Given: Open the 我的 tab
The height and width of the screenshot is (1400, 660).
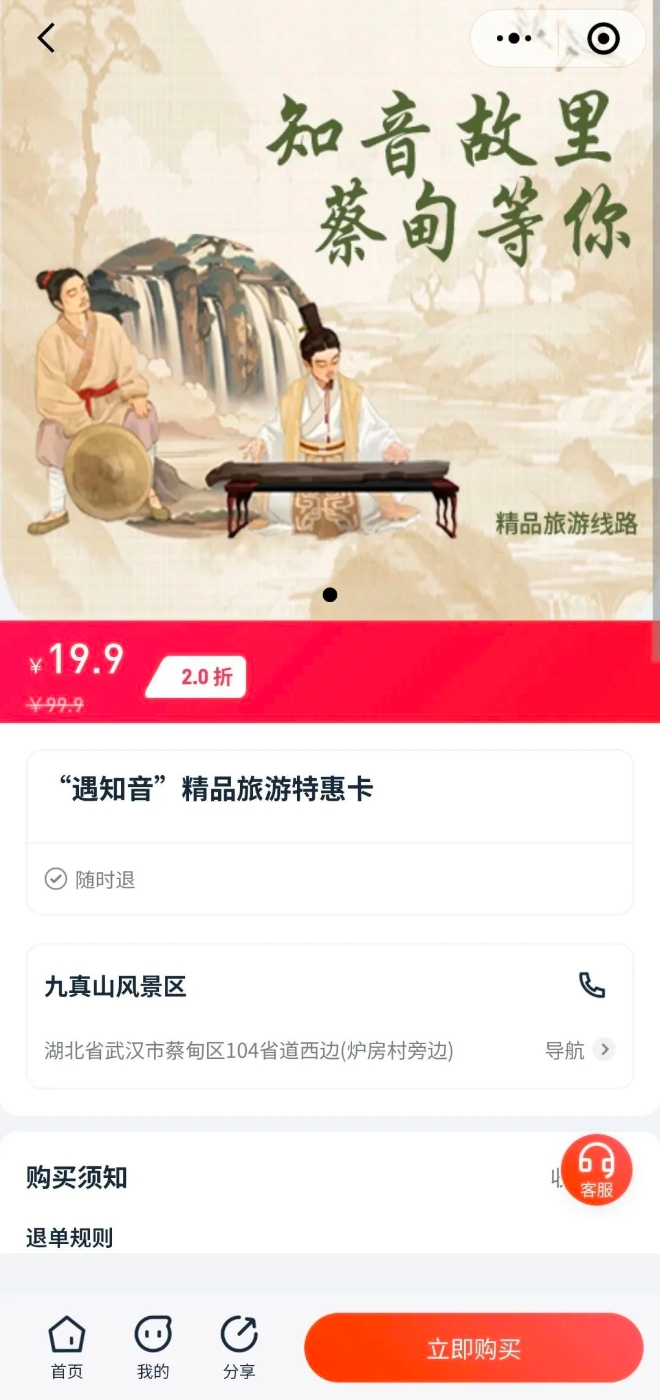Looking at the screenshot, I should point(153,1348).
